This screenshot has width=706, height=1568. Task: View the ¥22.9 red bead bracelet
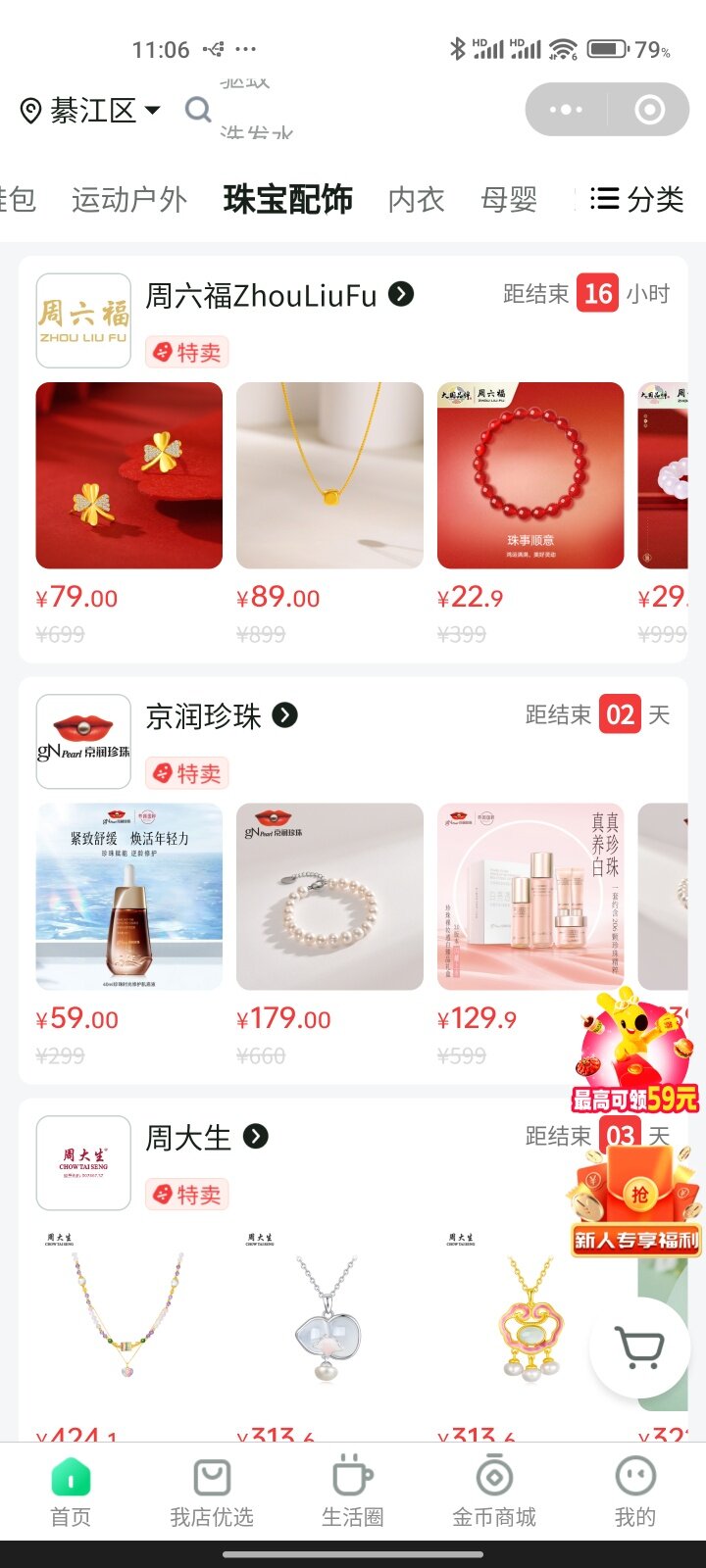click(x=529, y=475)
